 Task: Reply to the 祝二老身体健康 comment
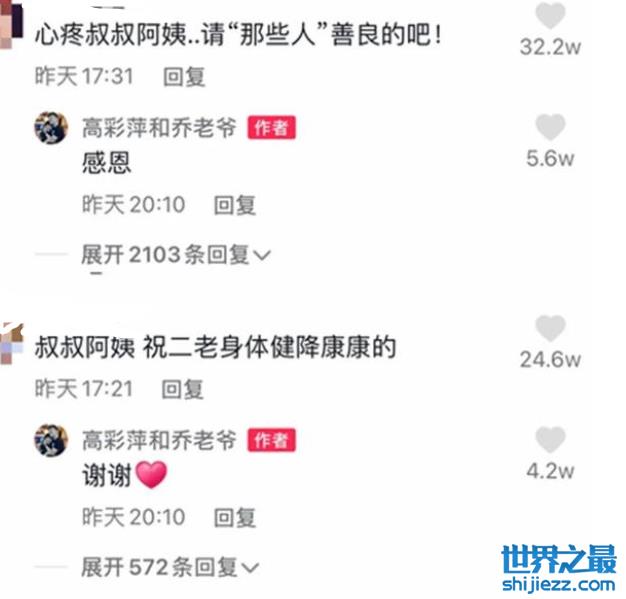(183, 388)
